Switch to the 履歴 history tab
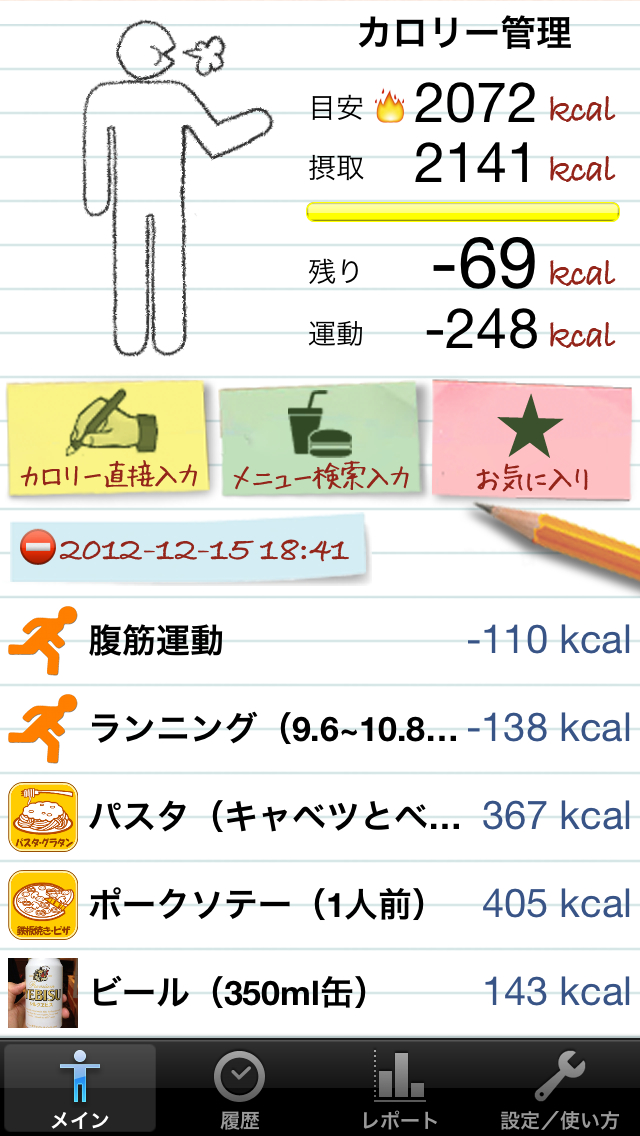The image size is (640, 1136). tap(240, 1088)
